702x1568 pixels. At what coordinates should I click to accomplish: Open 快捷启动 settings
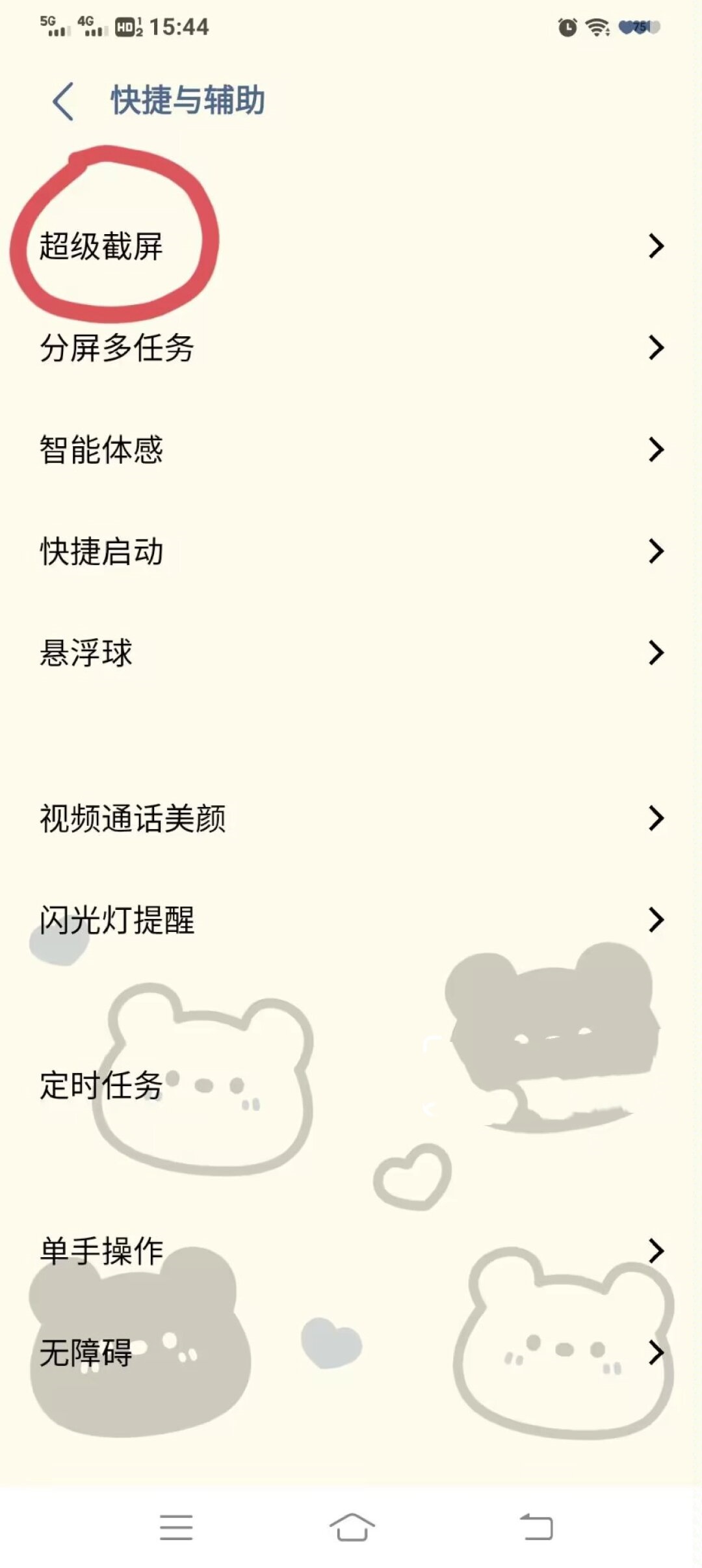click(x=351, y=551)
